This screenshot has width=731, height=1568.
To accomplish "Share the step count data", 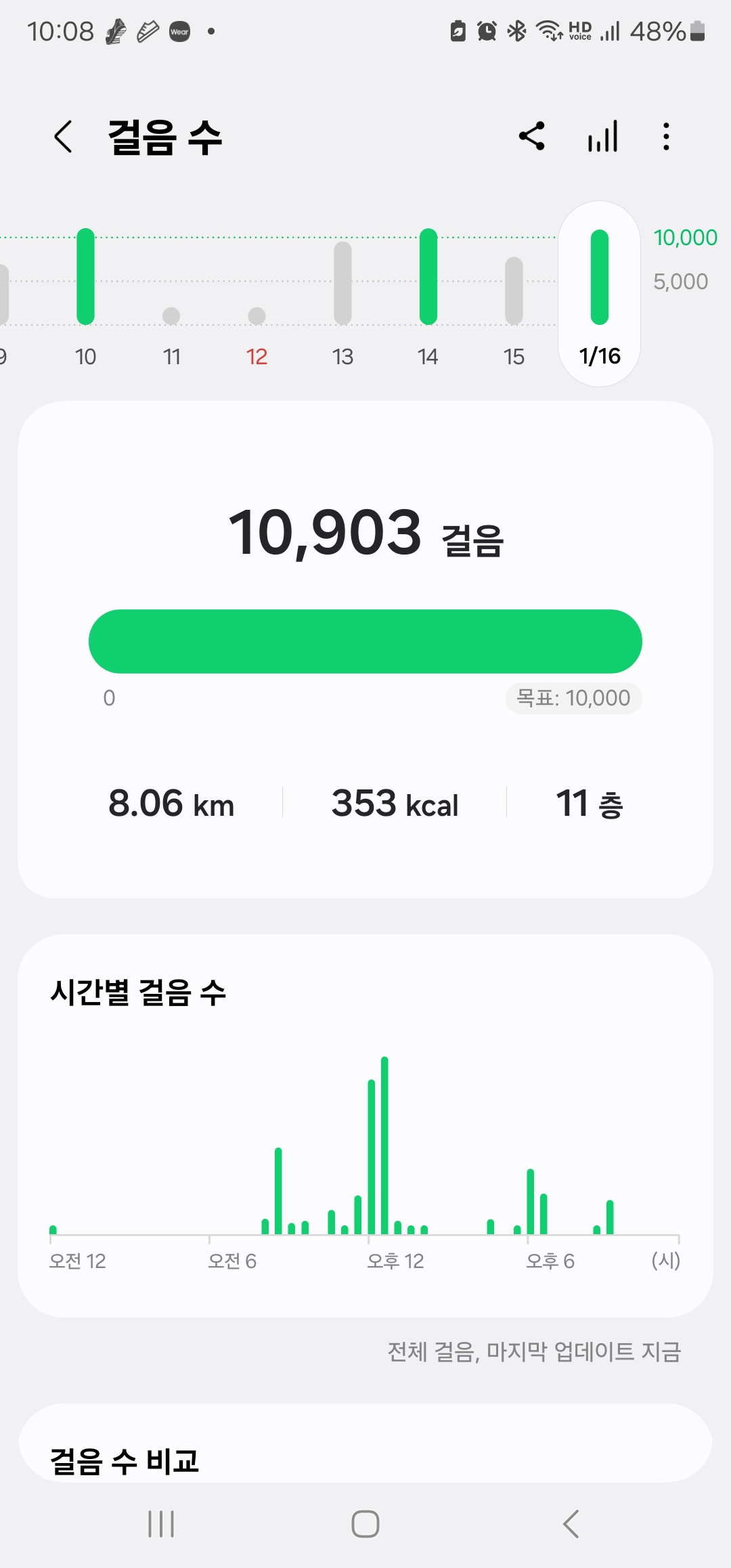I will point(532,136).
